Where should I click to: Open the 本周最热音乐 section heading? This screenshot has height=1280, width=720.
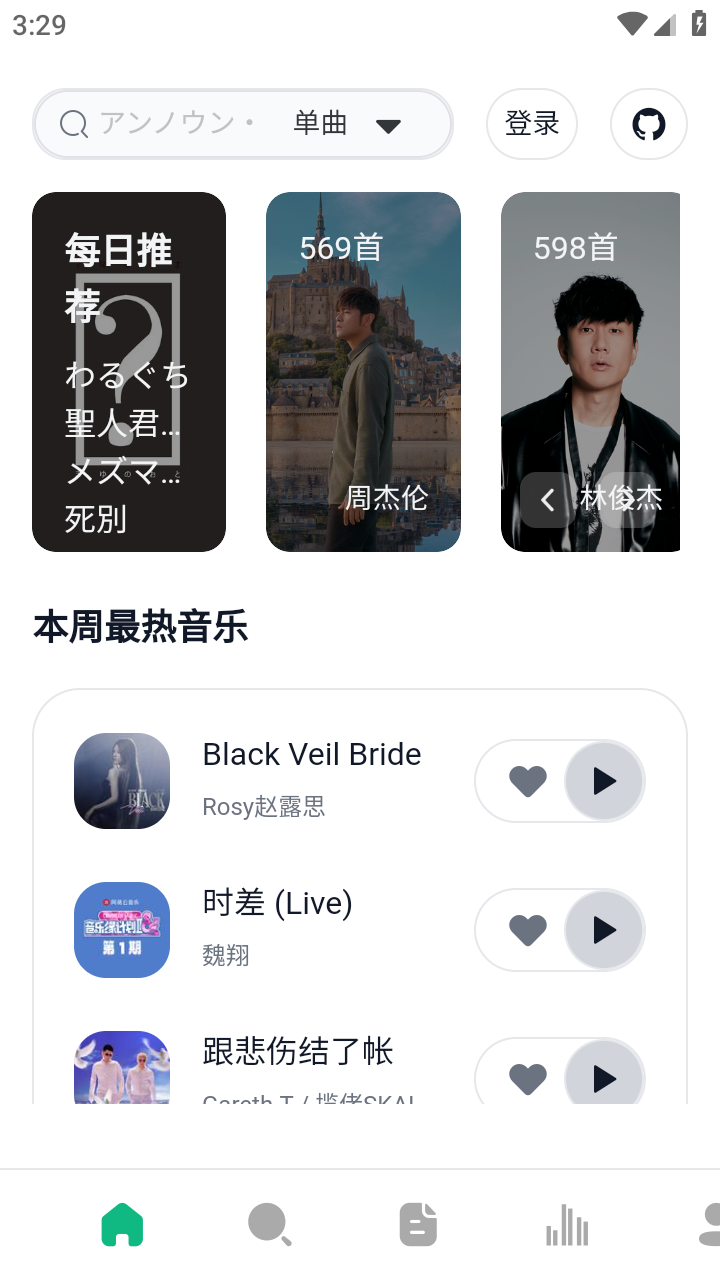140,627
